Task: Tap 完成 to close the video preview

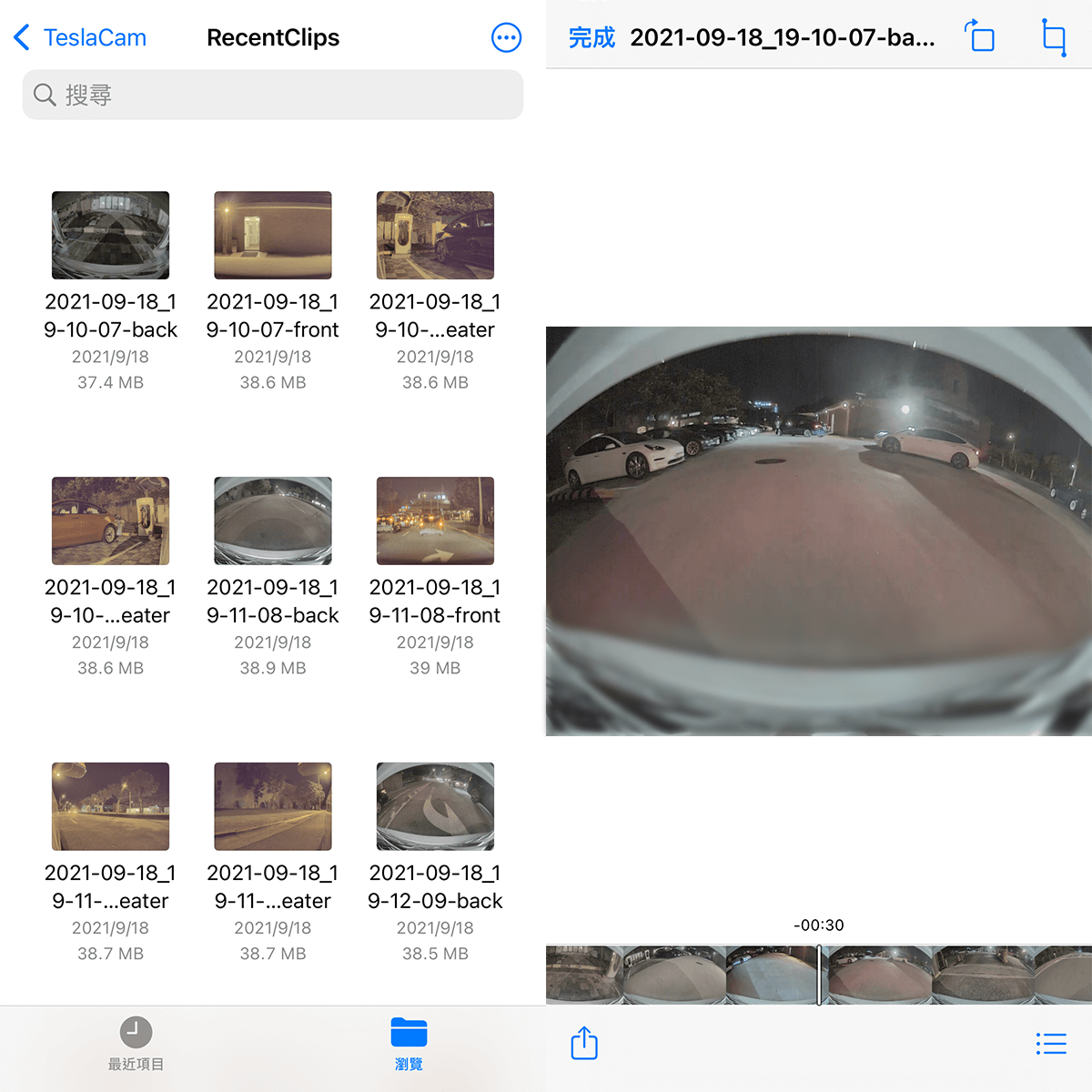Action: [x=591, y=37]
